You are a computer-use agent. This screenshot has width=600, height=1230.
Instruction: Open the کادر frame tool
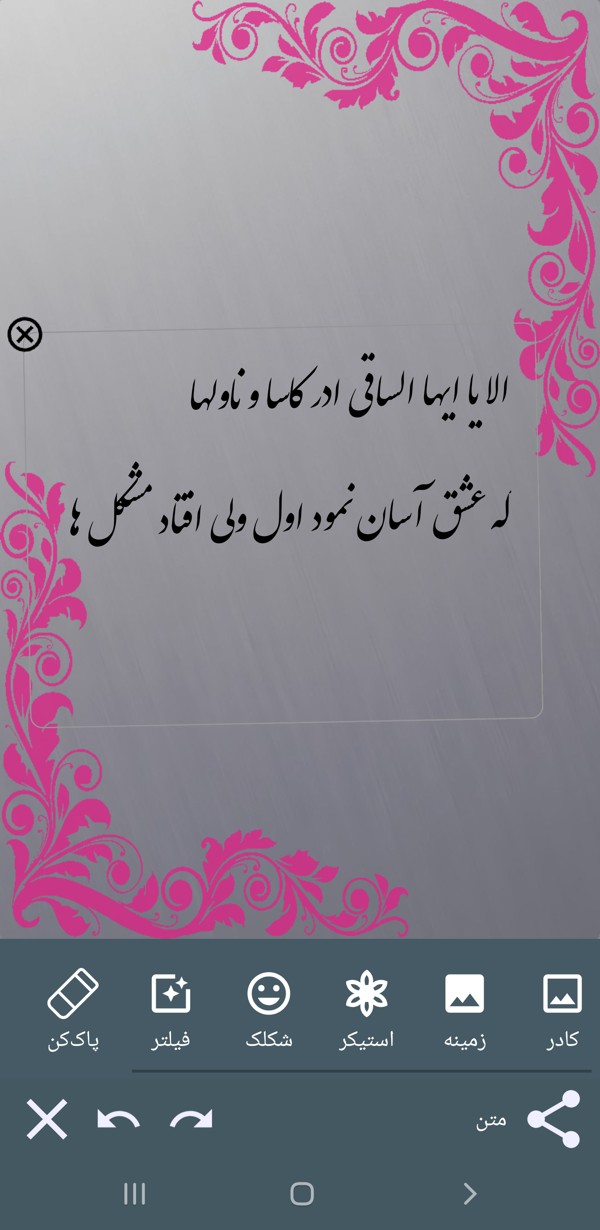click(x=562, y=1009)
